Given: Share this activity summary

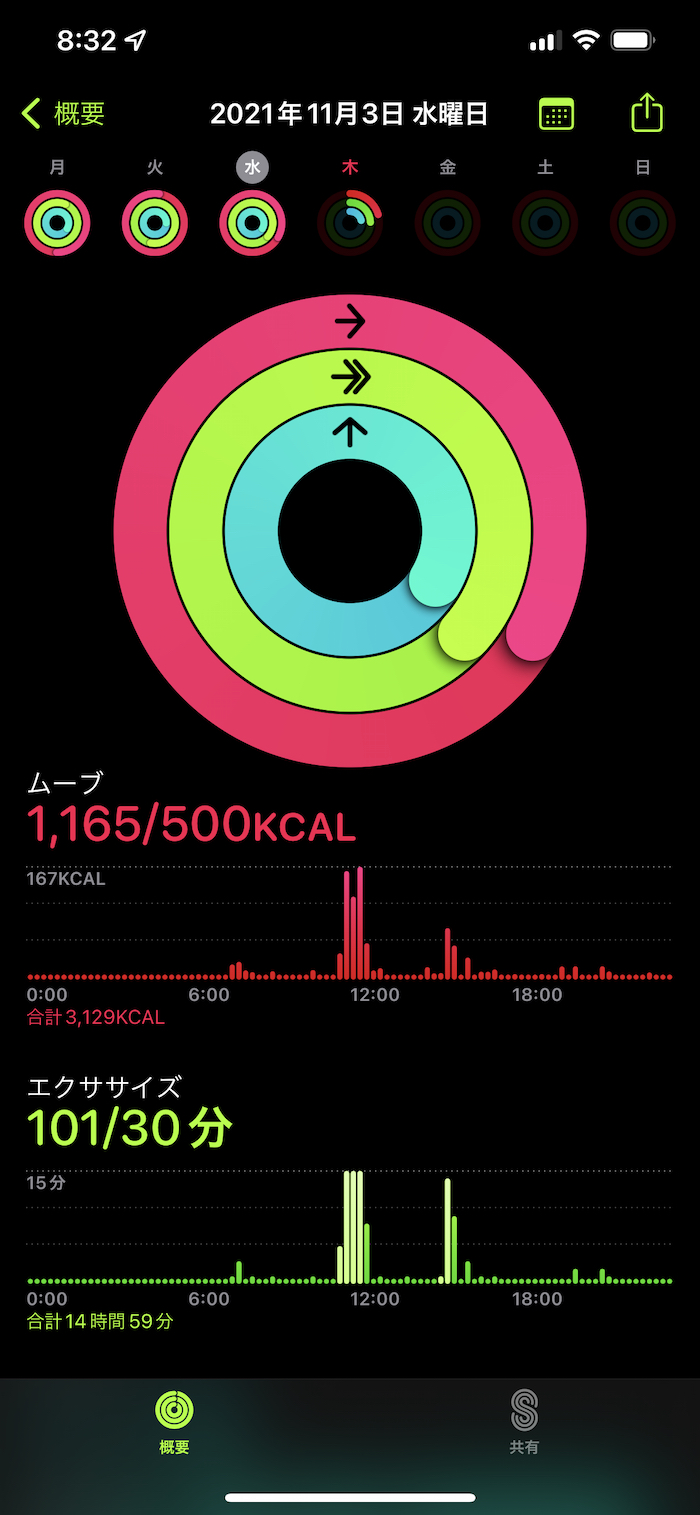Looking at the screenshot, I should 647,112.
